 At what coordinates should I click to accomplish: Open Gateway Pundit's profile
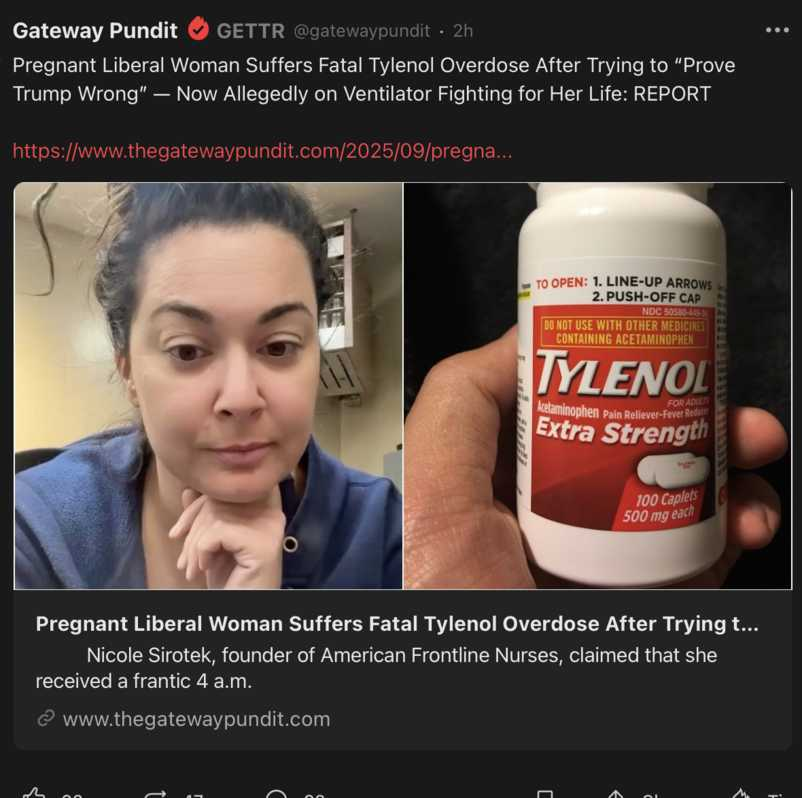95,31
